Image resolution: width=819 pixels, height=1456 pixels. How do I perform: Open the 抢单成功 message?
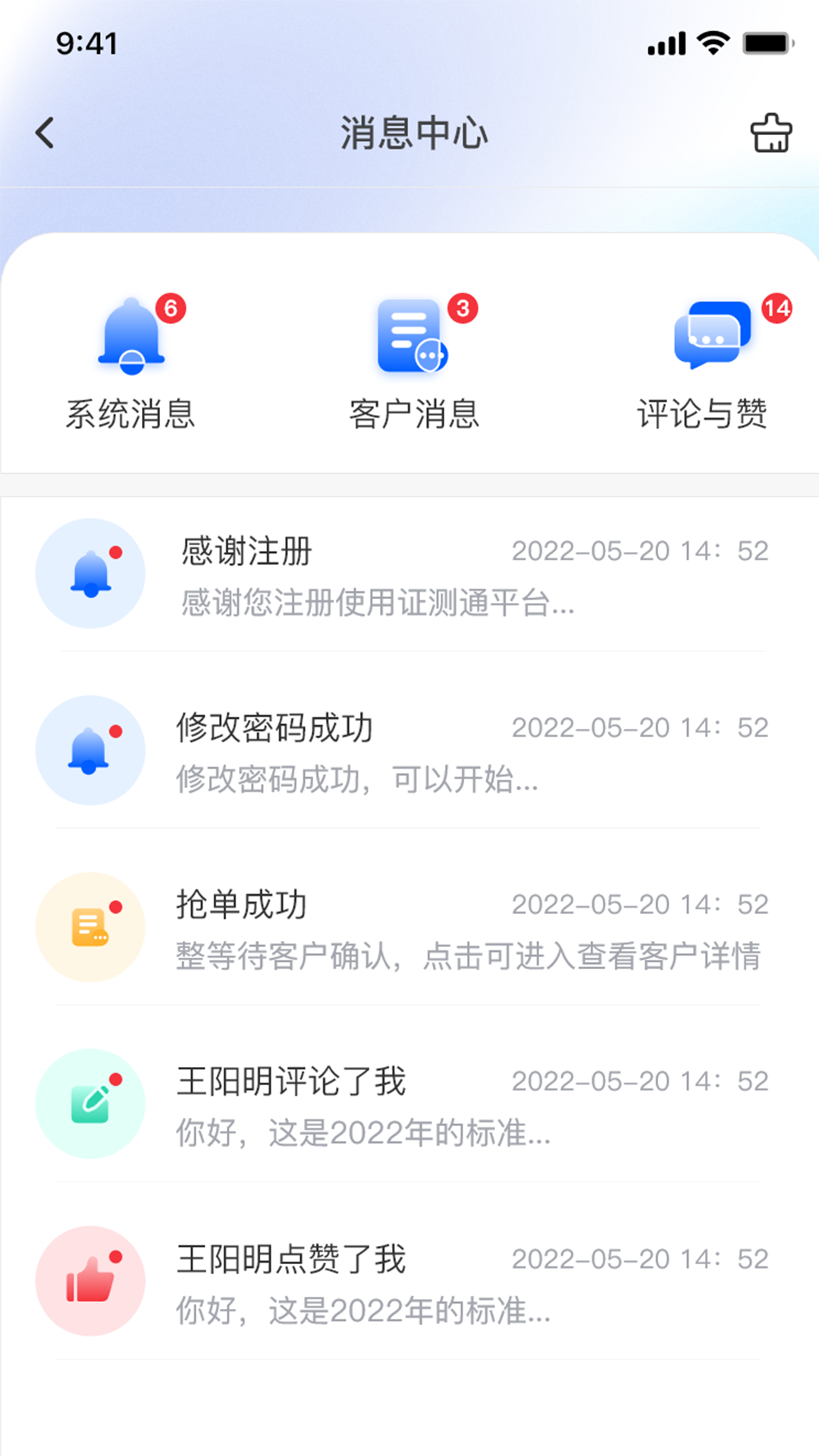[x=409, y=927]
